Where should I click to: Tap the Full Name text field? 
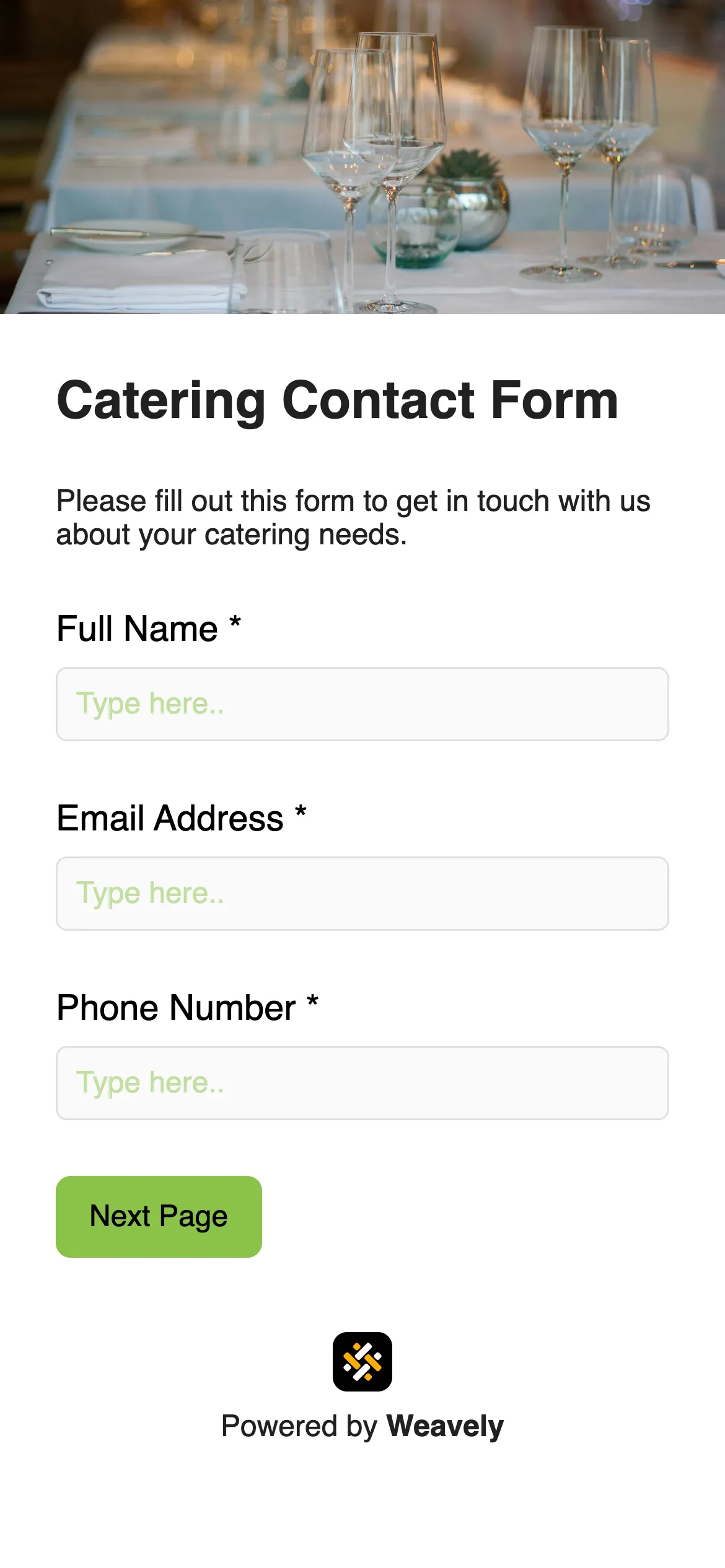pos(362,704)
